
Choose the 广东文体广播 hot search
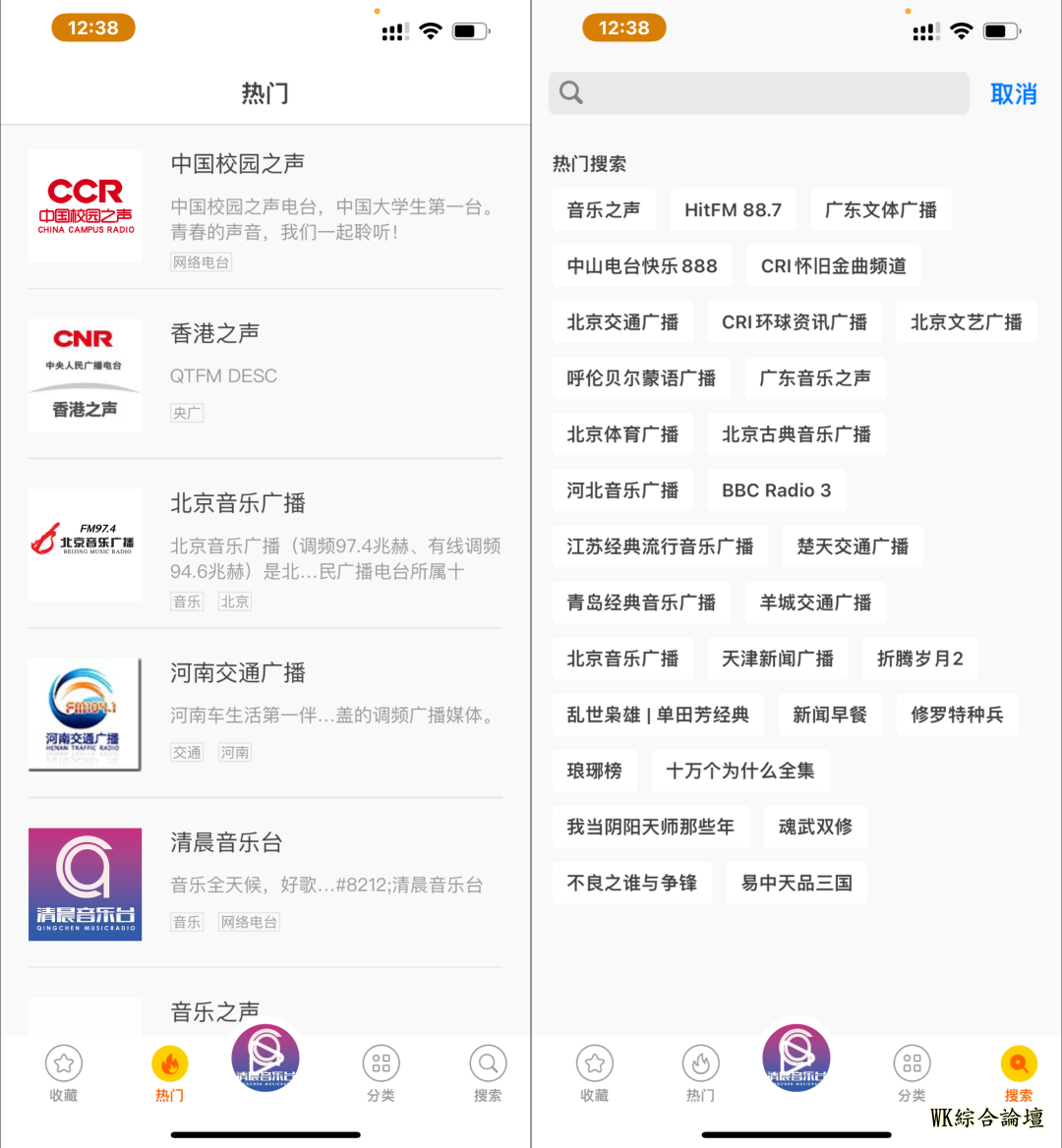(x=880, y=210)
